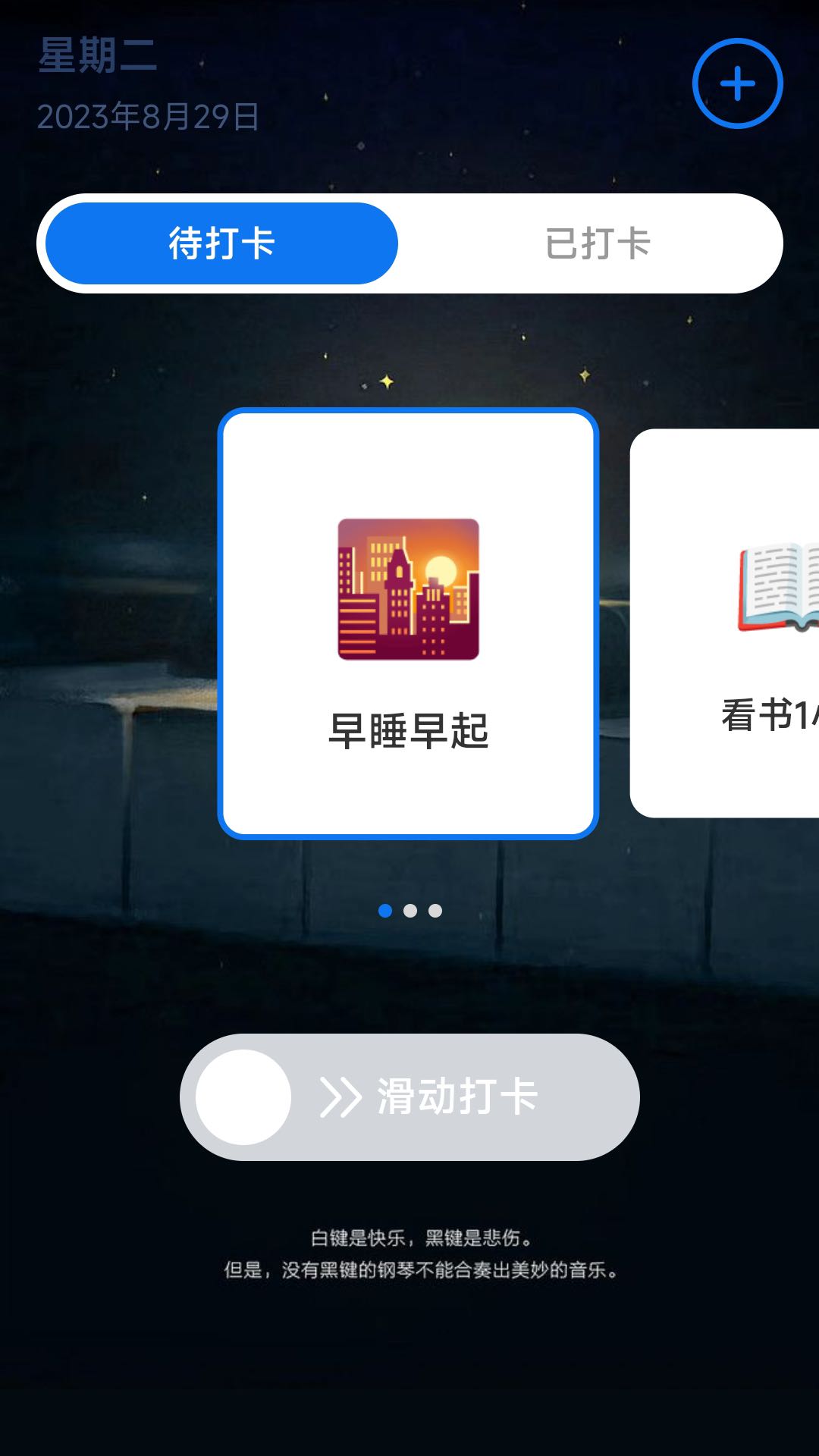
Task: Select the 早睡早起 habit card
Action: (x=408, y=623)
